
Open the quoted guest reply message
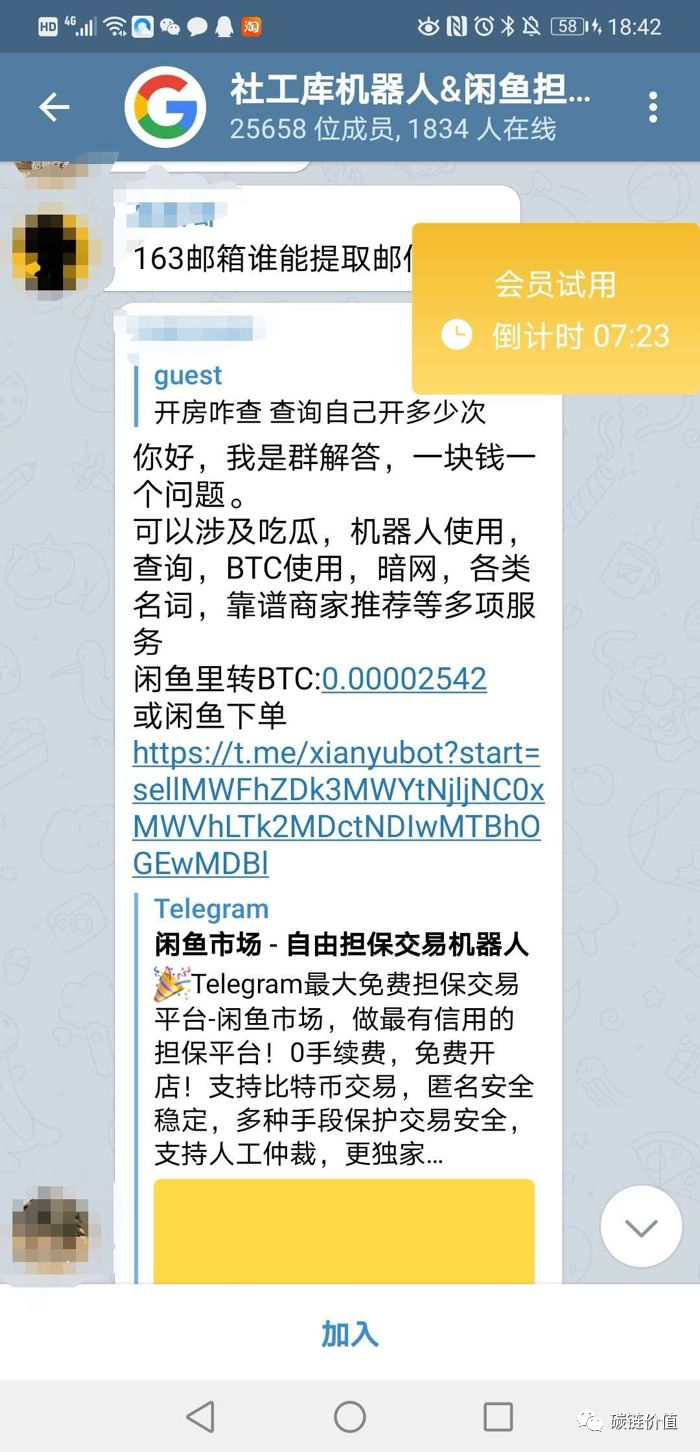coord(320,393)
